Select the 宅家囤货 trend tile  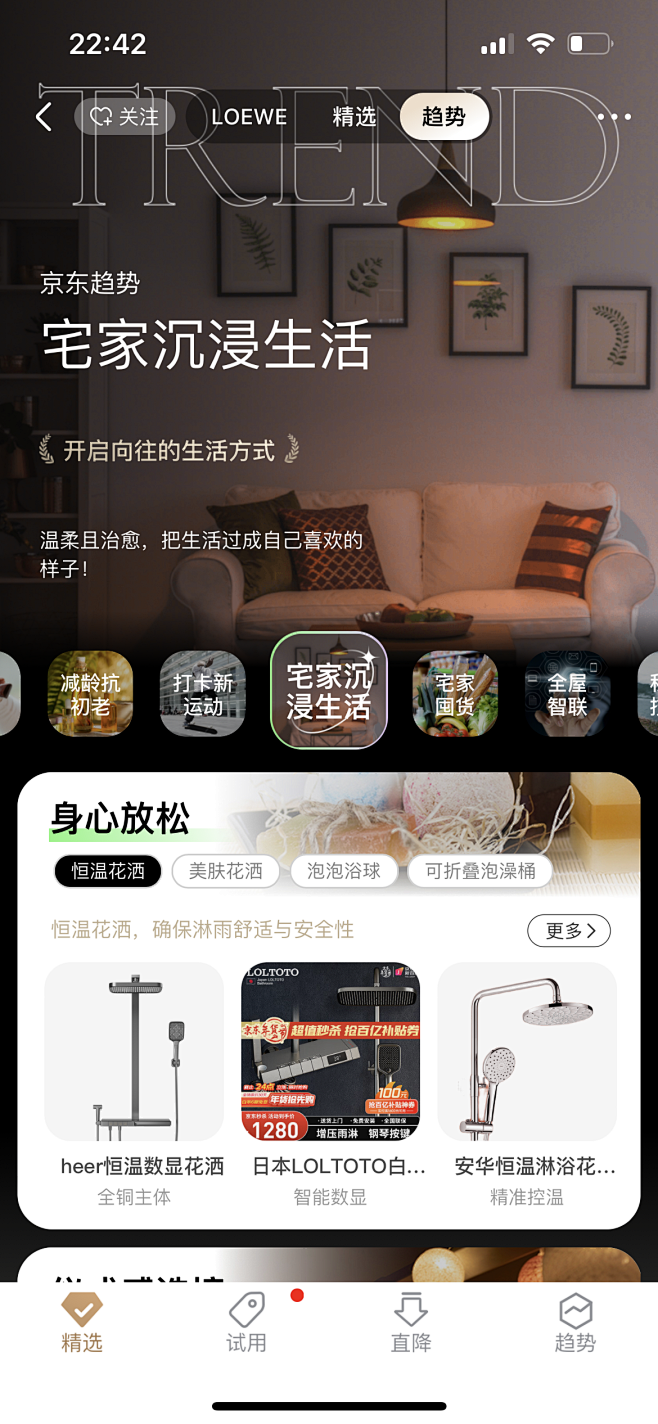coord(455,694)
